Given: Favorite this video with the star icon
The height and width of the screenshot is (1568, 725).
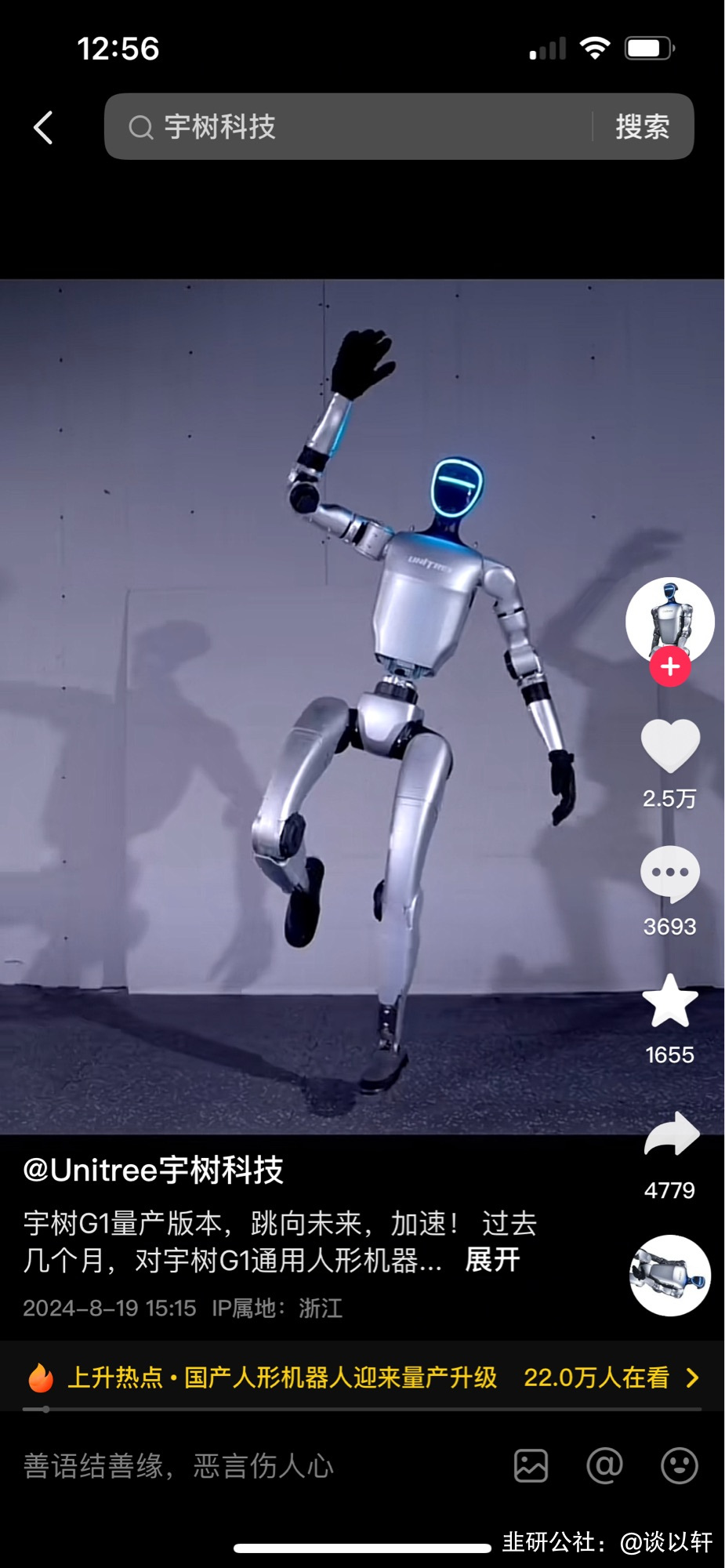Looking at the screenshot, I should (x=669, y=1001).
